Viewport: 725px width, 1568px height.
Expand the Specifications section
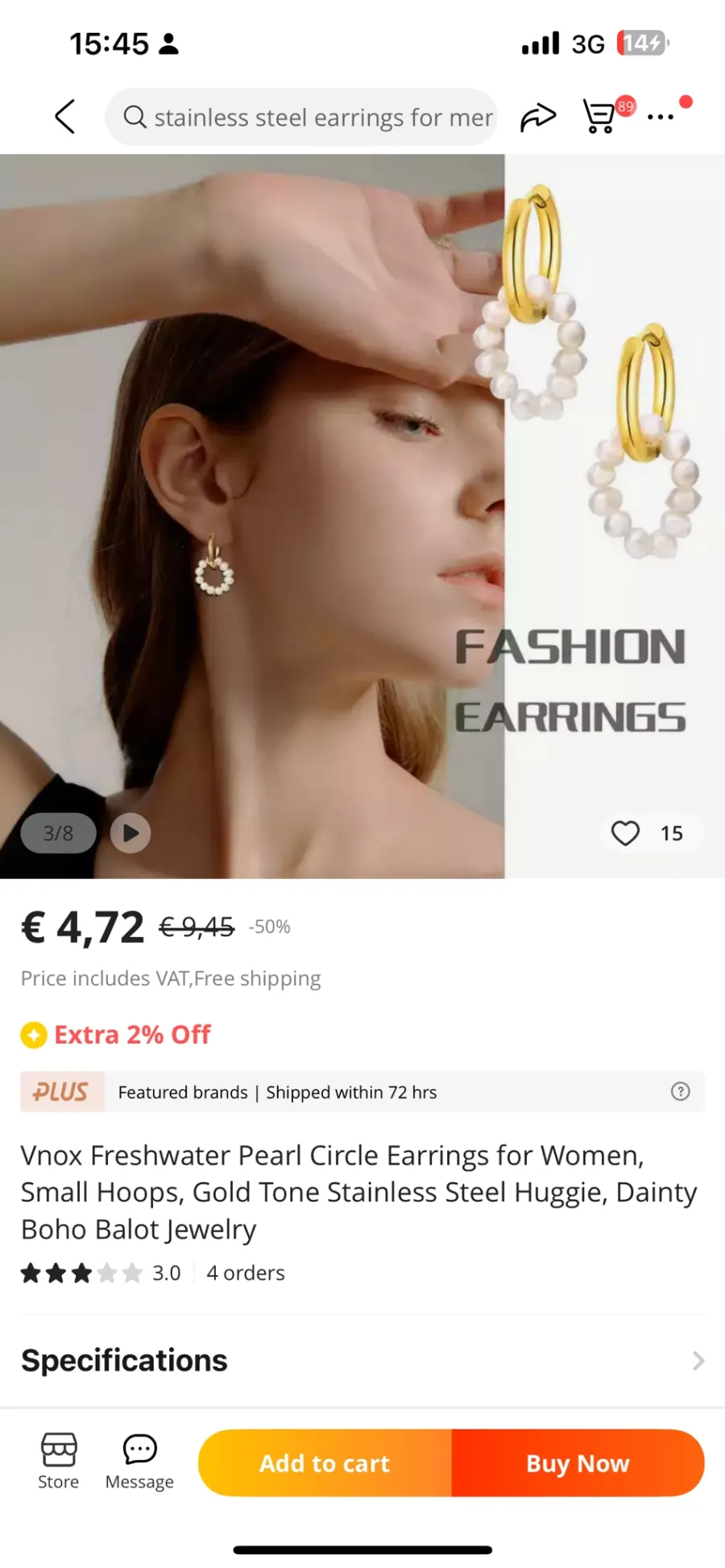362,1360
